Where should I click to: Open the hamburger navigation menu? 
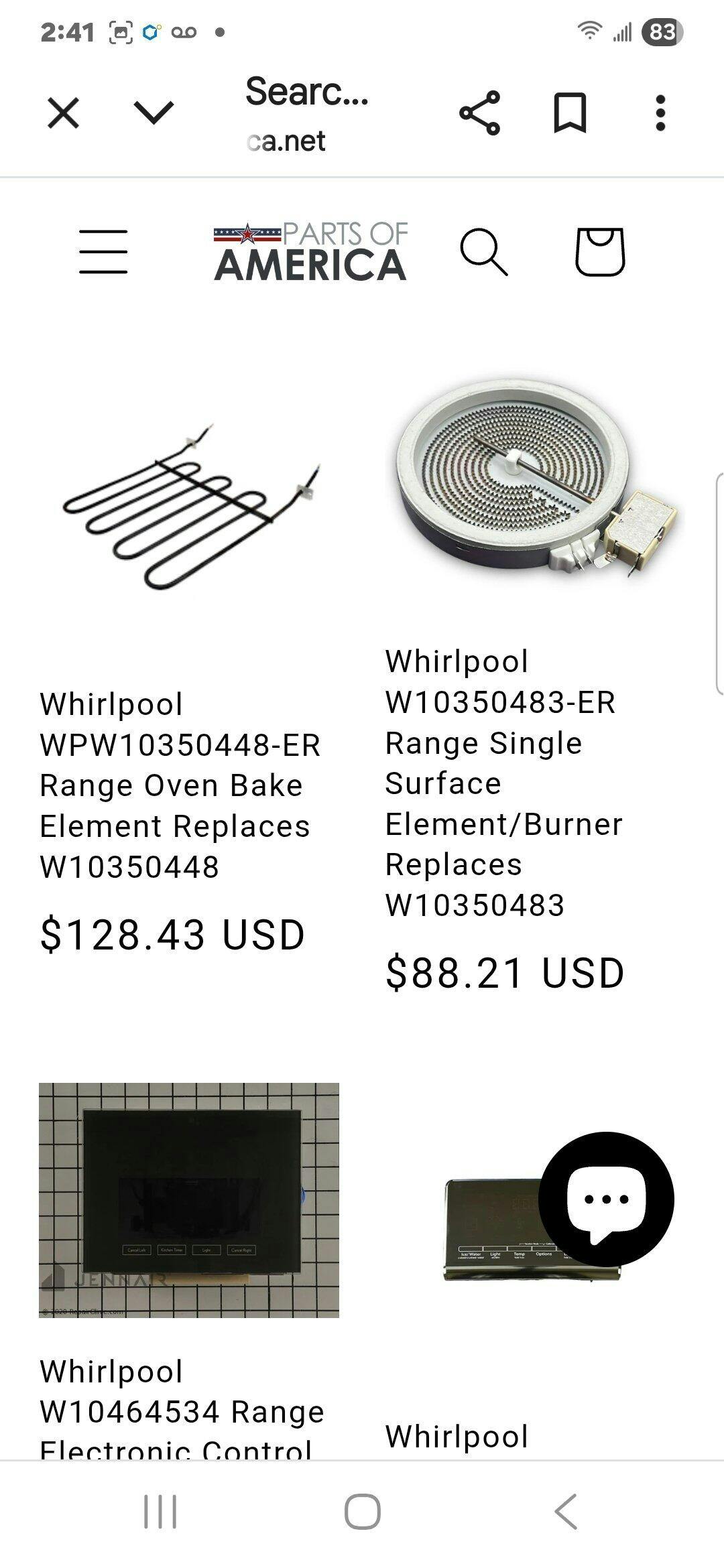(103, 252)
